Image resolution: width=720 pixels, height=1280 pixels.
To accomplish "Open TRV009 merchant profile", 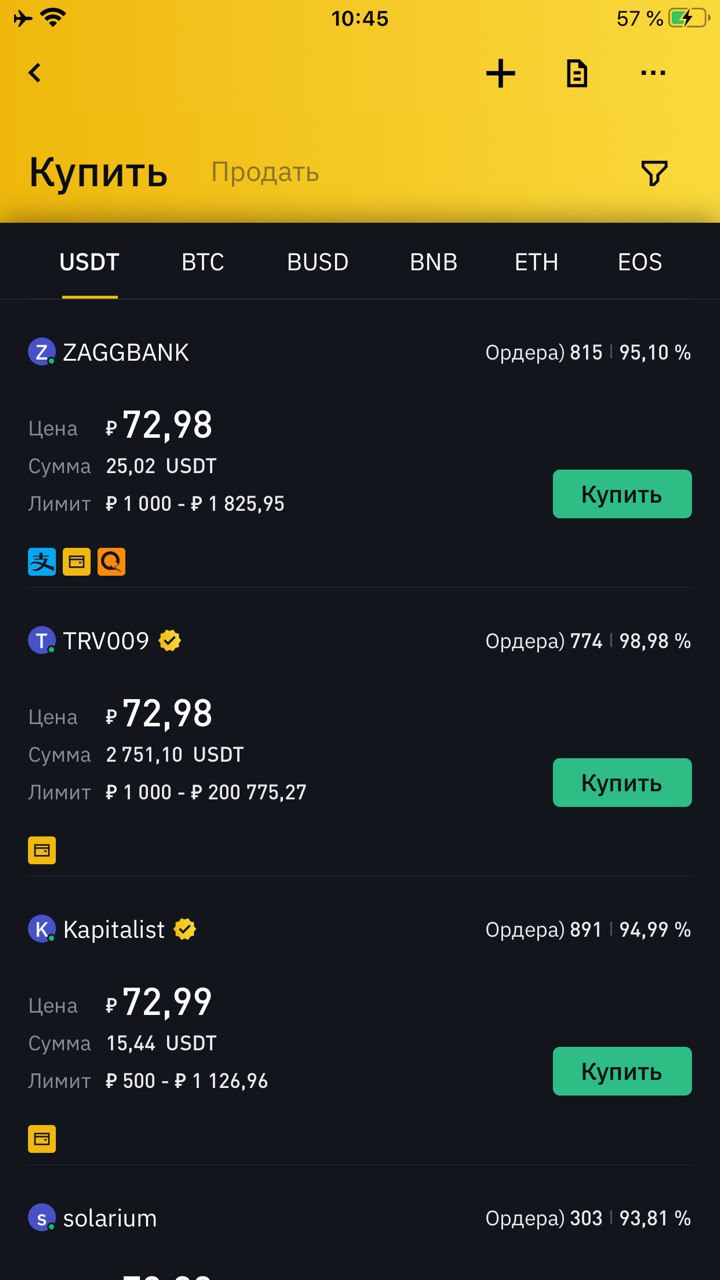I will (x=104, y=641).
